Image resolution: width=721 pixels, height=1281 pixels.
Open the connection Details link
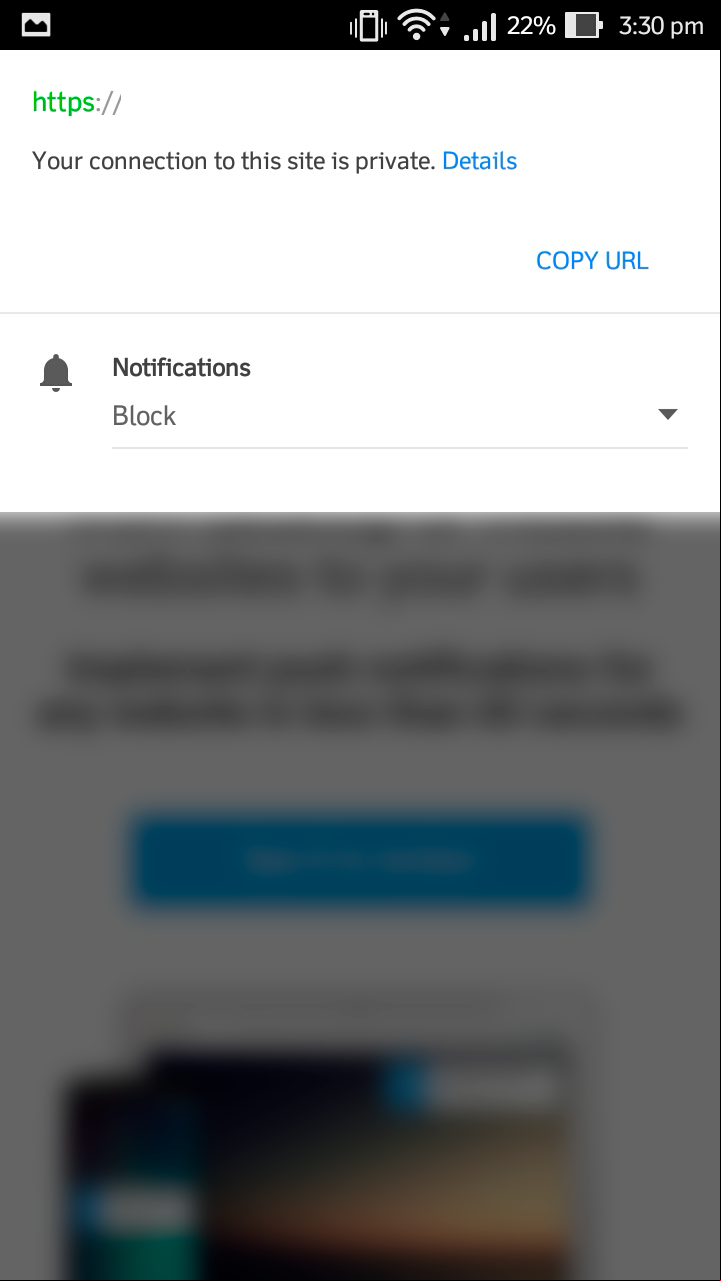tap(479, 161)
